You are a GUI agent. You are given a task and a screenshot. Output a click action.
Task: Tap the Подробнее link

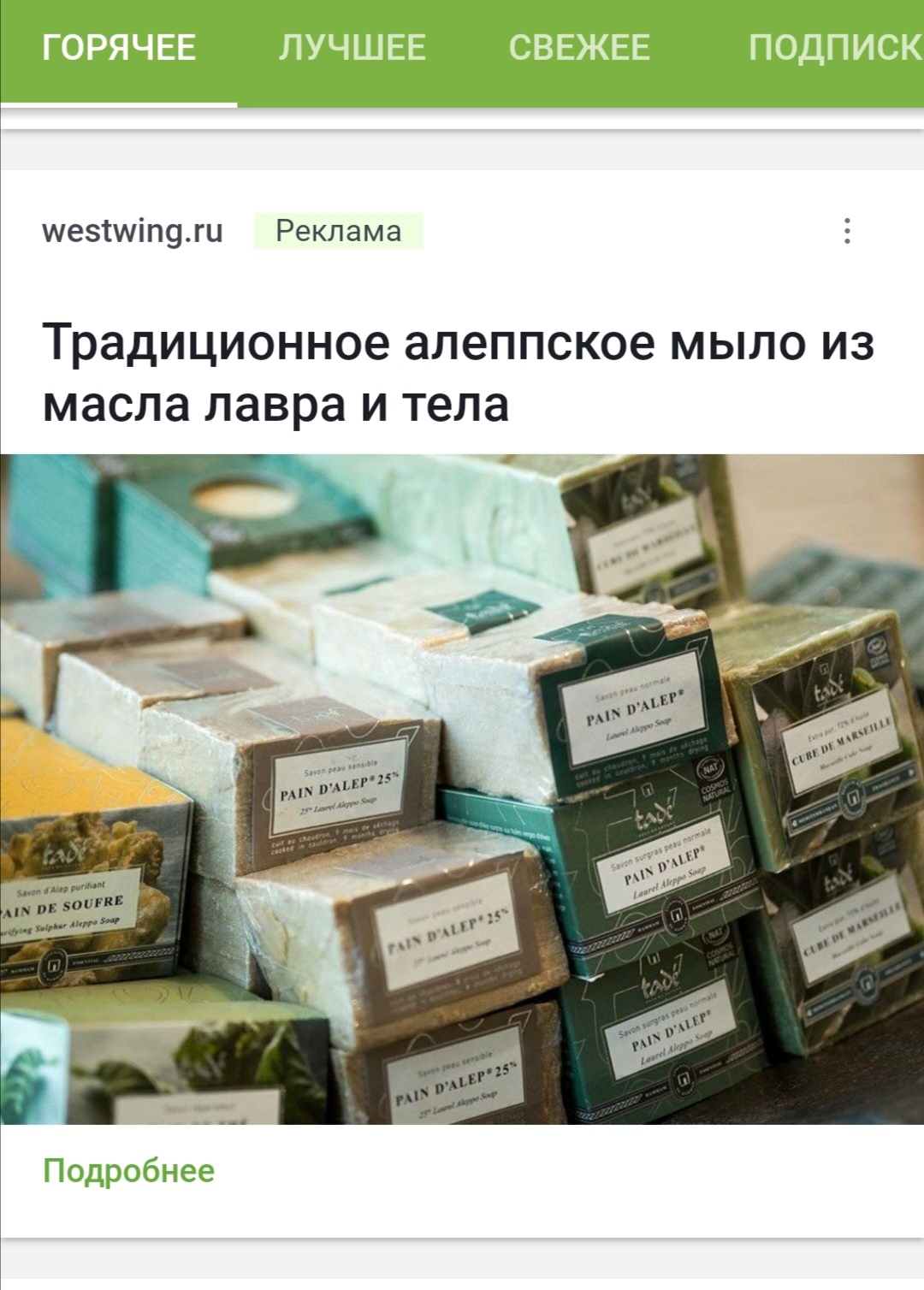129,1170
